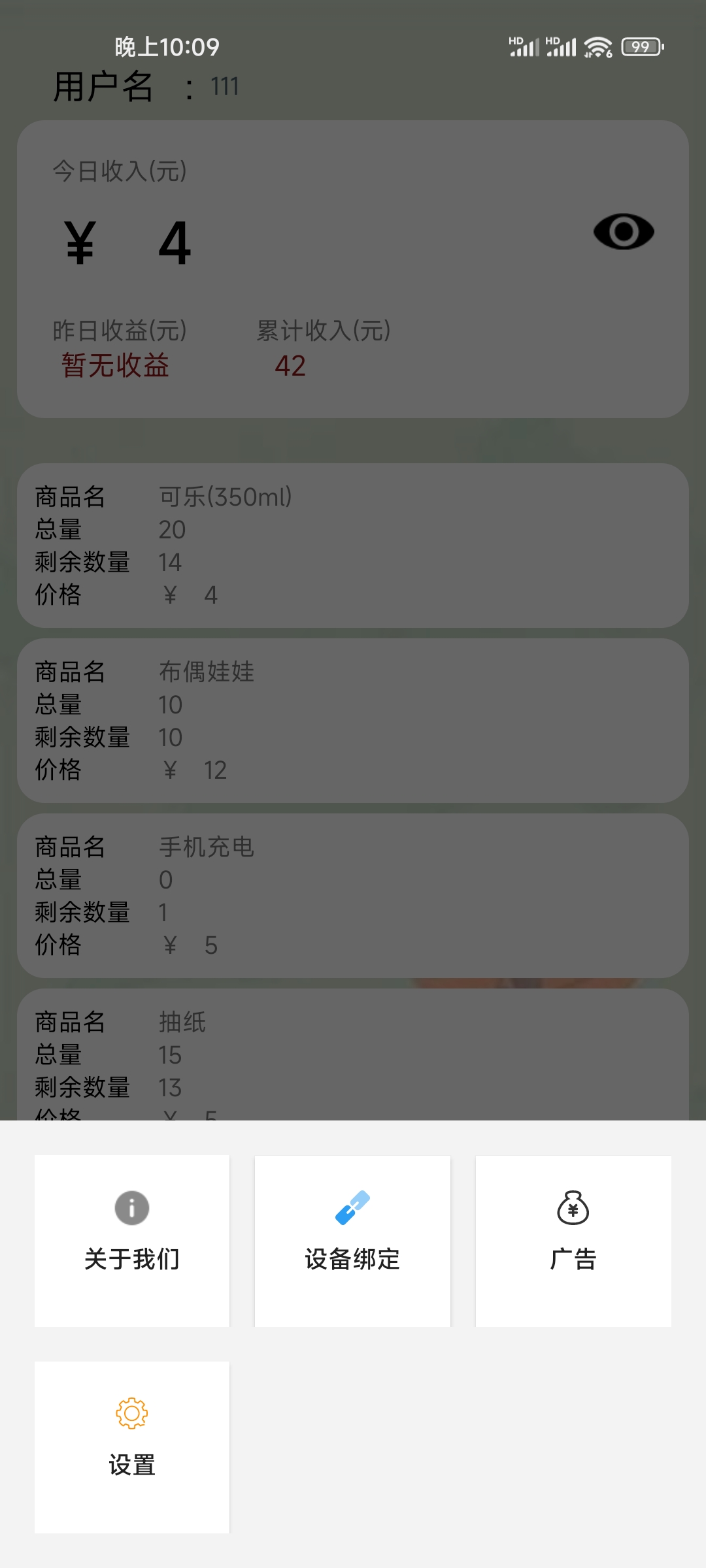Open 设备绑定 to bind a device
The height and width of the screenshot is (1568, 706).
pos(352,1240)
